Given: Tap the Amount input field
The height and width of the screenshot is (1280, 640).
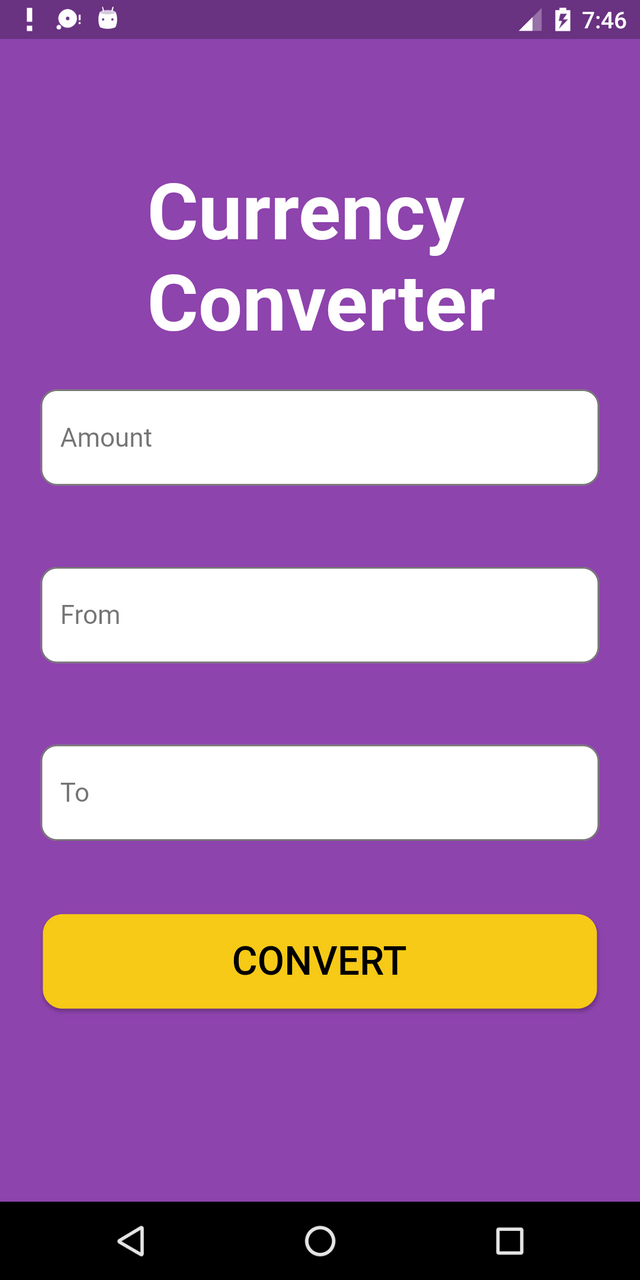Looking at the screenshot, I should click(320, 437).
